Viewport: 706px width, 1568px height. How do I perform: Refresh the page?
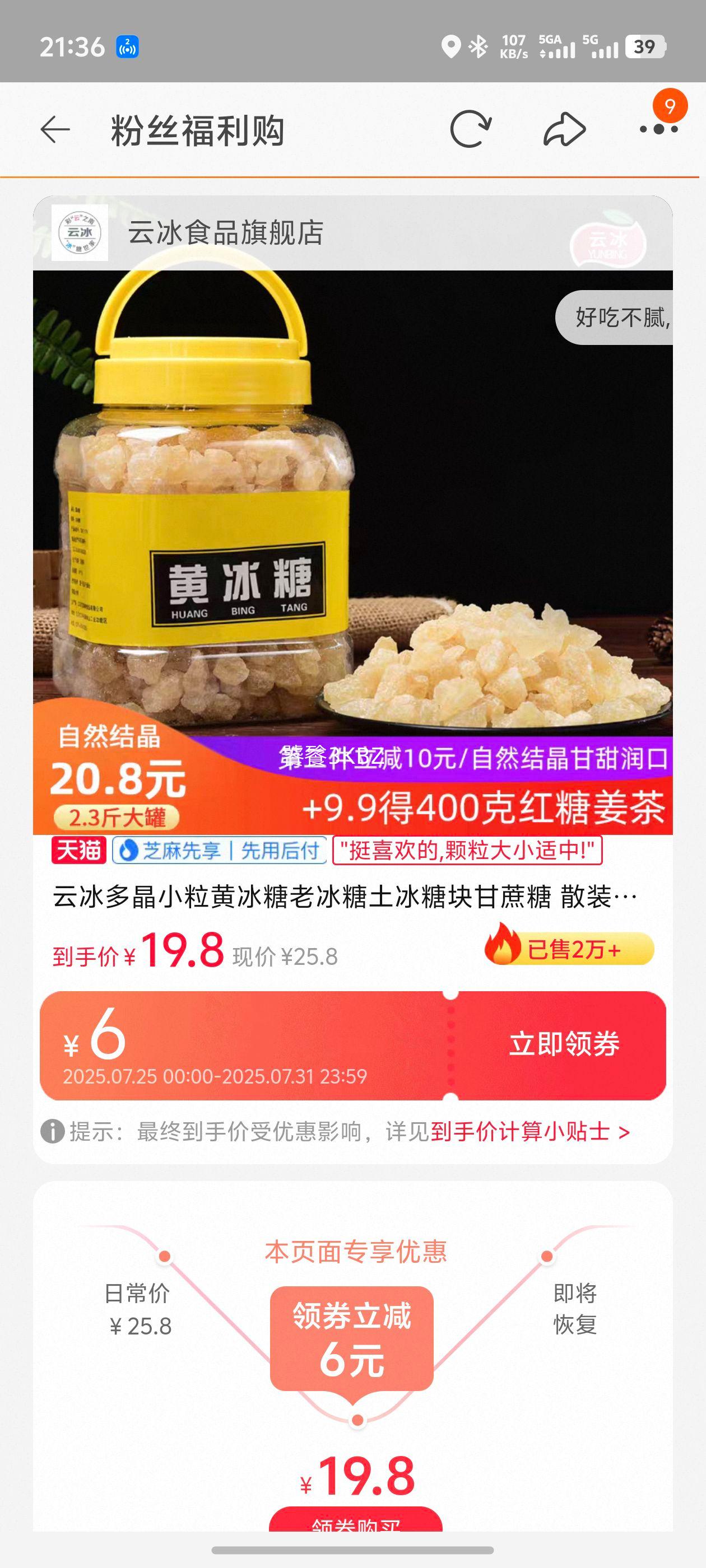click(470, 129)
